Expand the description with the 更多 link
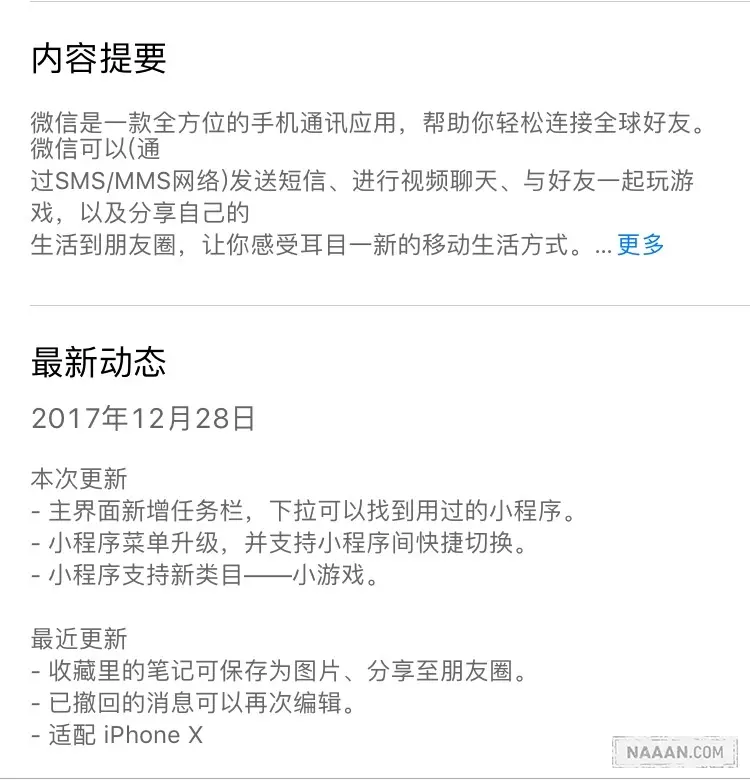The height and width of the screenshot is (780, 750). pos(640,245)
